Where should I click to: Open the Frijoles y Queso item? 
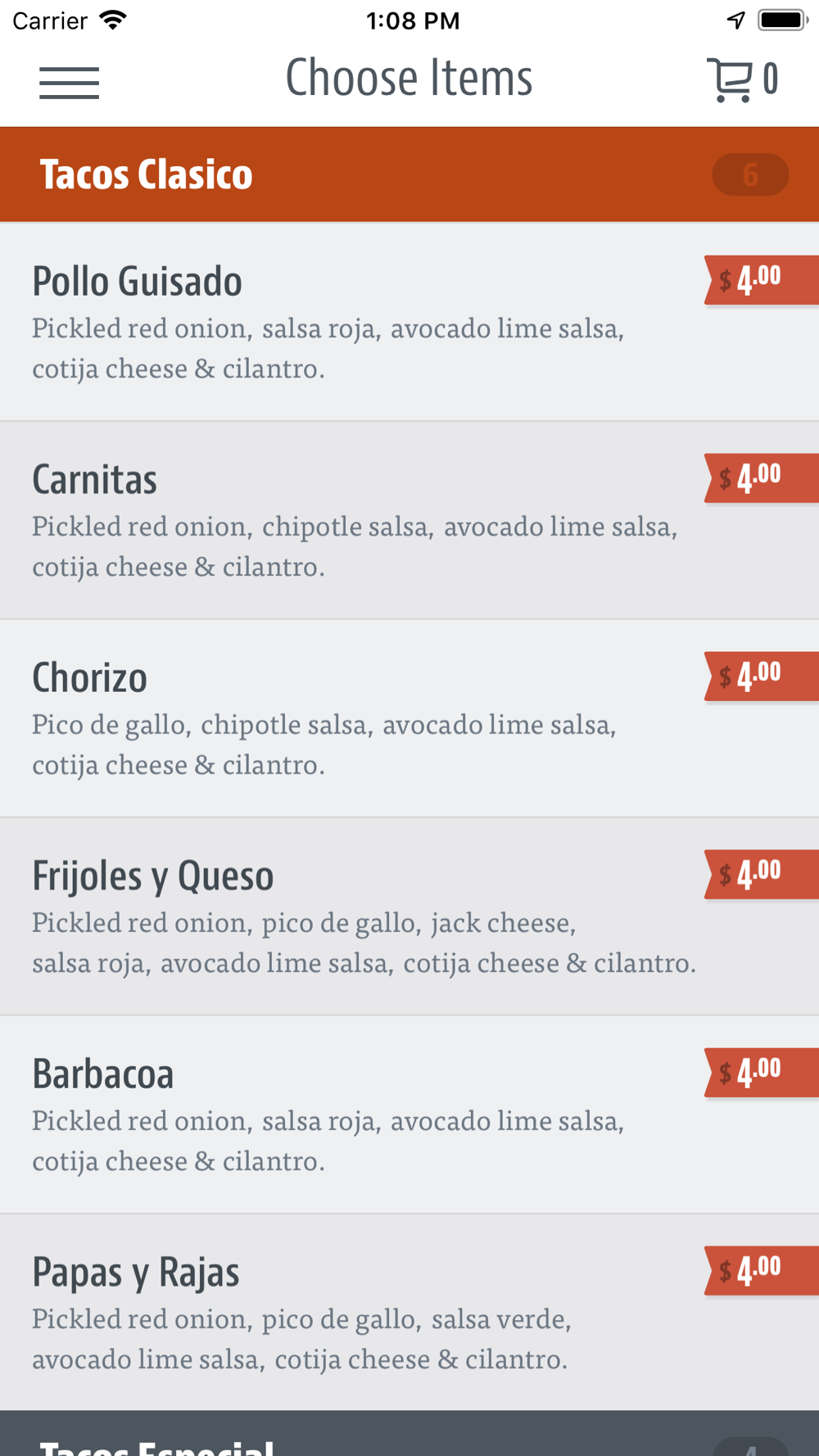coord(409,917)
